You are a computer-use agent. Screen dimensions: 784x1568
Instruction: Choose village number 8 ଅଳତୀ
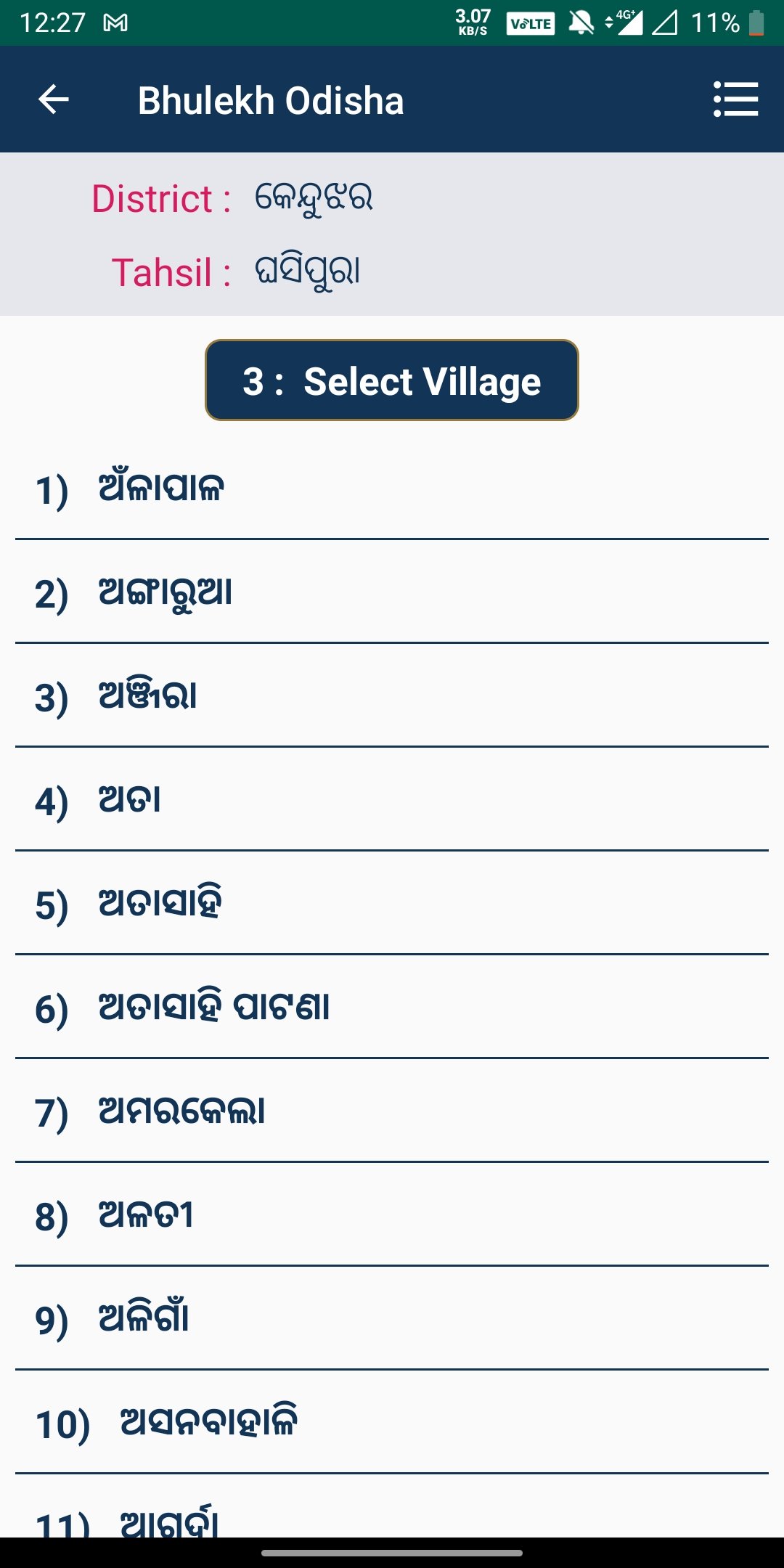[392, 1214]
